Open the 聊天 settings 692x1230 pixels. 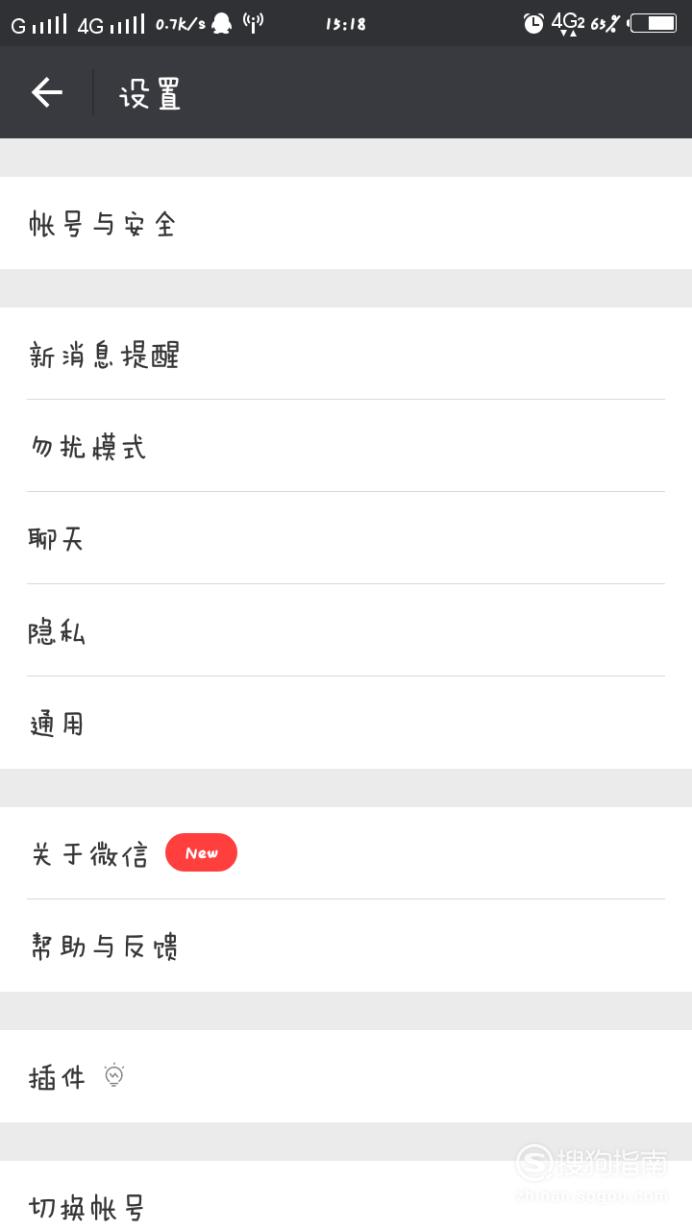[x=346, y=538]
